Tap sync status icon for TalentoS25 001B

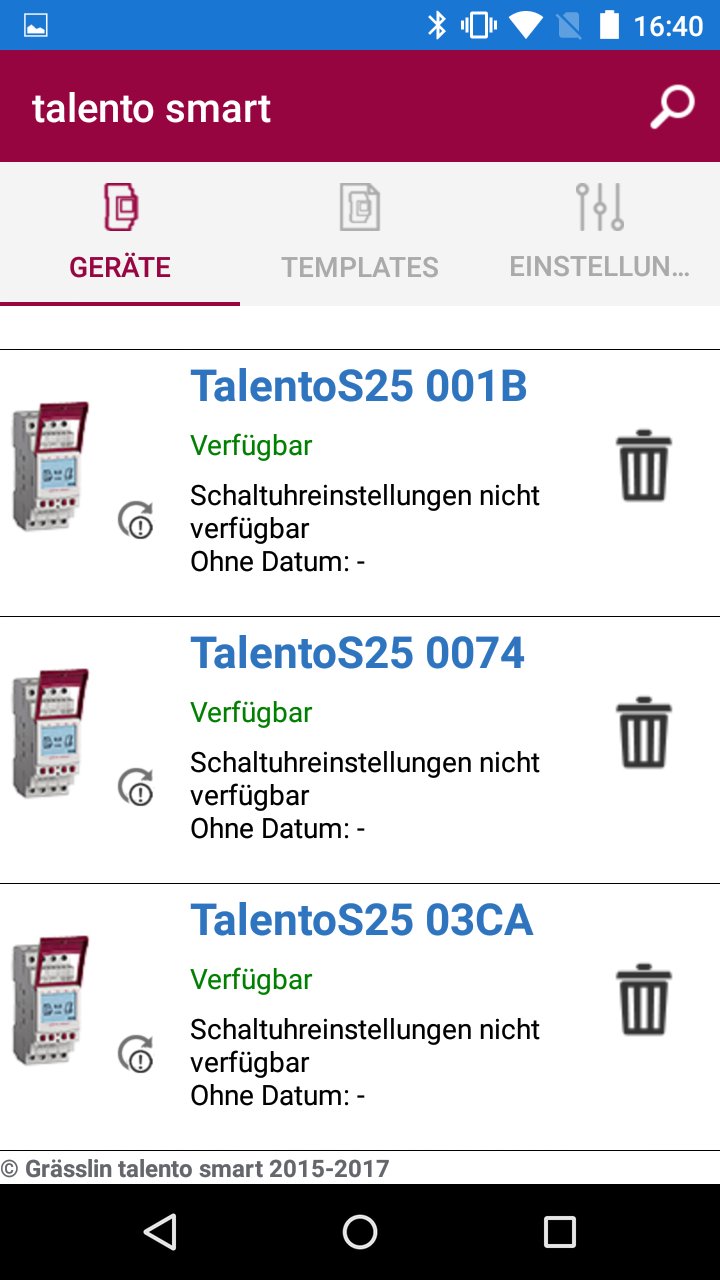click(136, 521)
